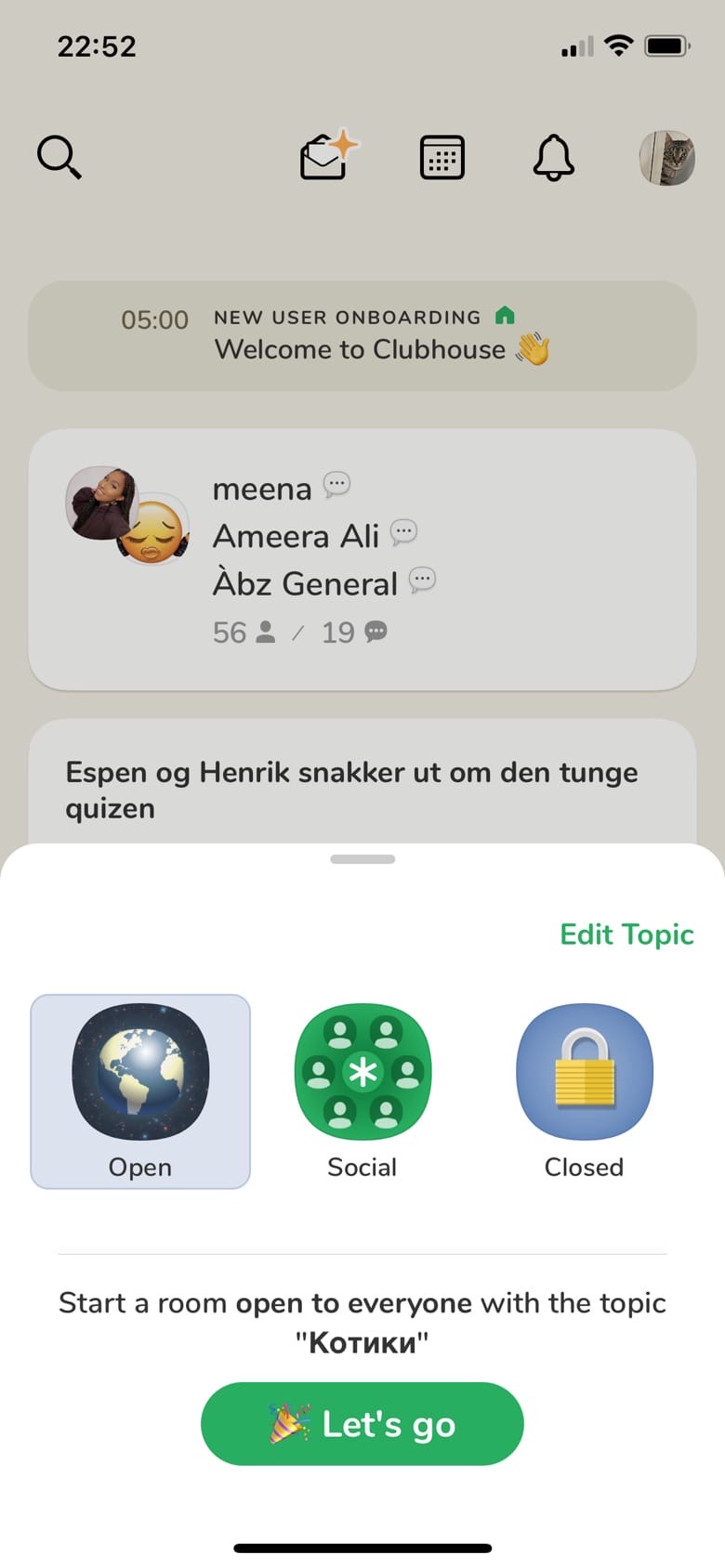Tap the sheet's grabber handle
Viewport: 725px width, 1568px height.
[x=362, y=859]
